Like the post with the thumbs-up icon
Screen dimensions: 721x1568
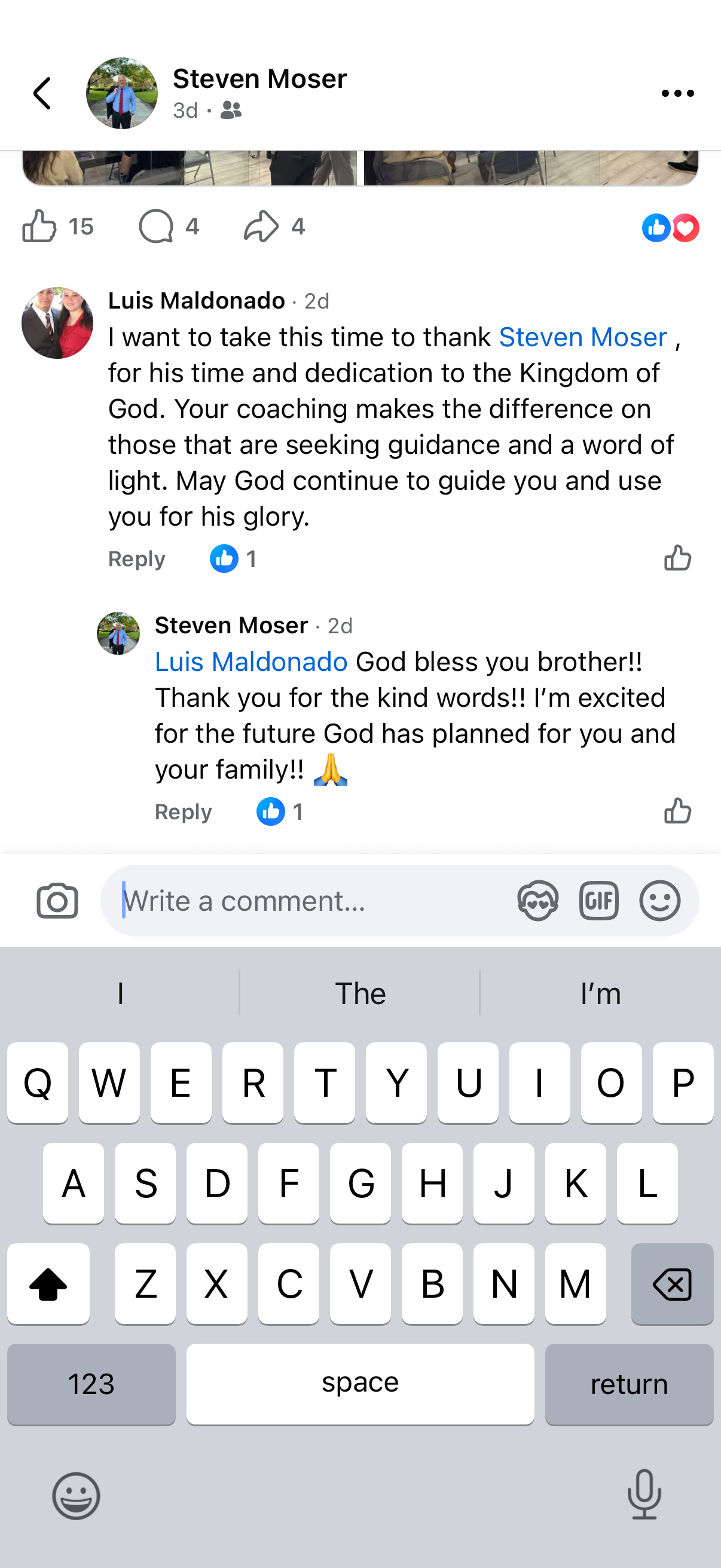coord(39,227)
